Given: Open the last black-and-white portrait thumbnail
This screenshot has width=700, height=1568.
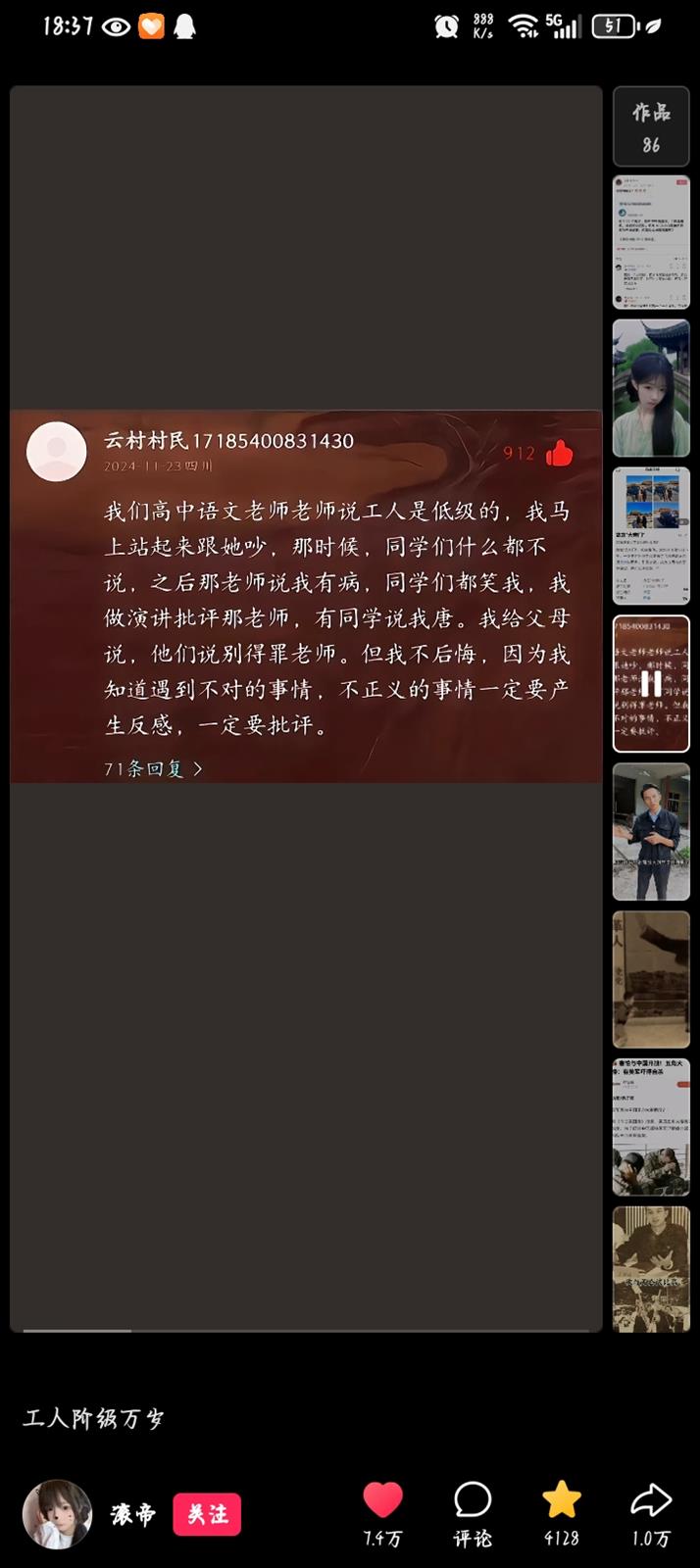Looking at the screenshot, I should pos(651,1269).
